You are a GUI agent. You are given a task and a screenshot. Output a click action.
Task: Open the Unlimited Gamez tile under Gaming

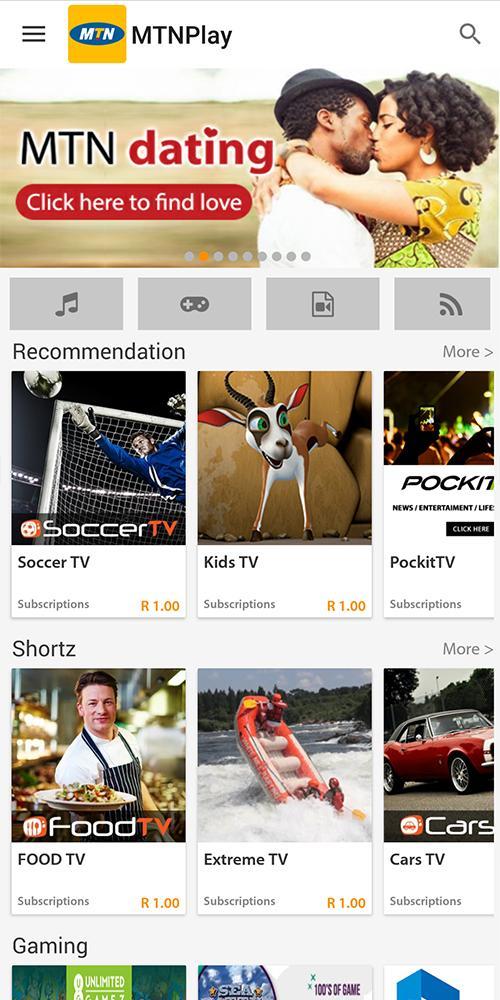click(99, 983)
